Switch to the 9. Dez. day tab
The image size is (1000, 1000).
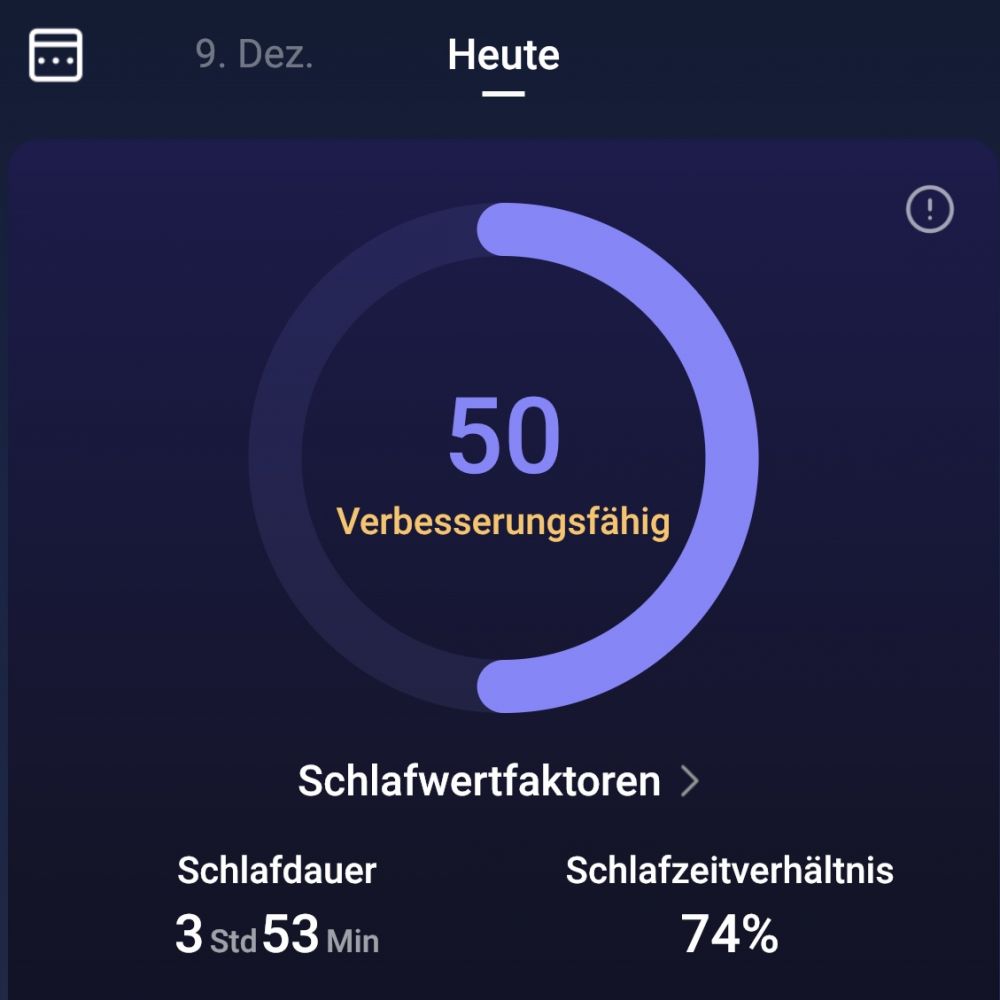click(254, 54)
